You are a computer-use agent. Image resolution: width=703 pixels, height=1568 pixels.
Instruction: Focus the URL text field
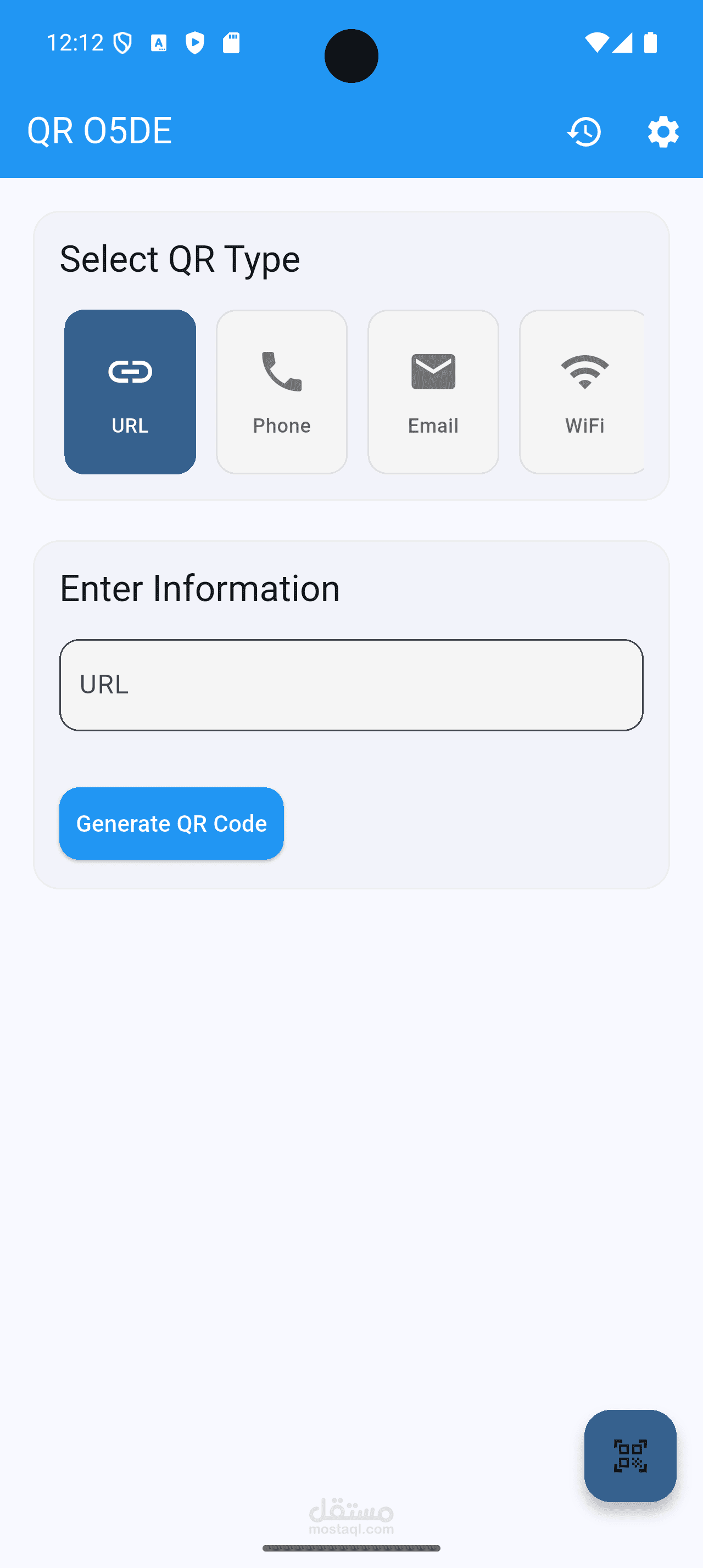[x=351, y=685]
